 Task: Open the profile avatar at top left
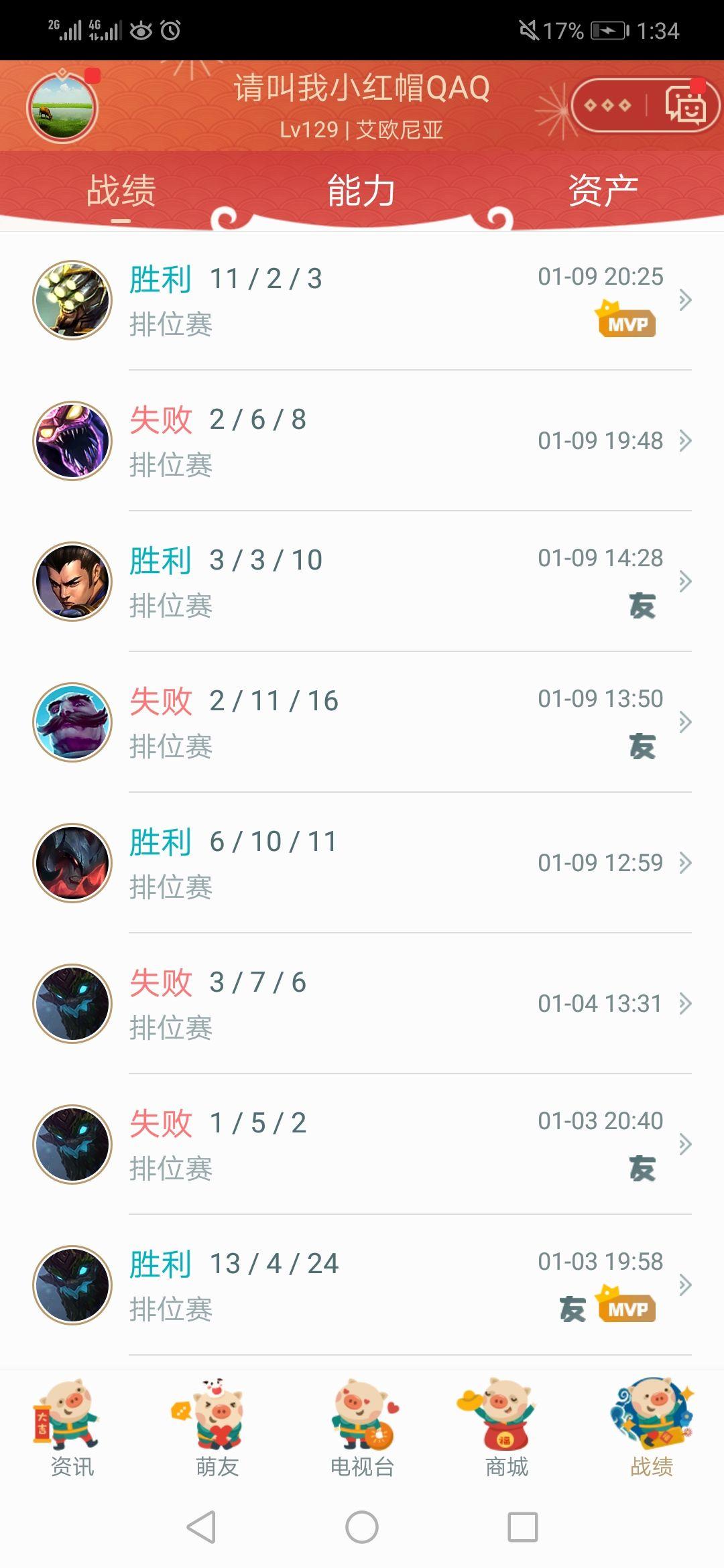[x=62, y=107]
